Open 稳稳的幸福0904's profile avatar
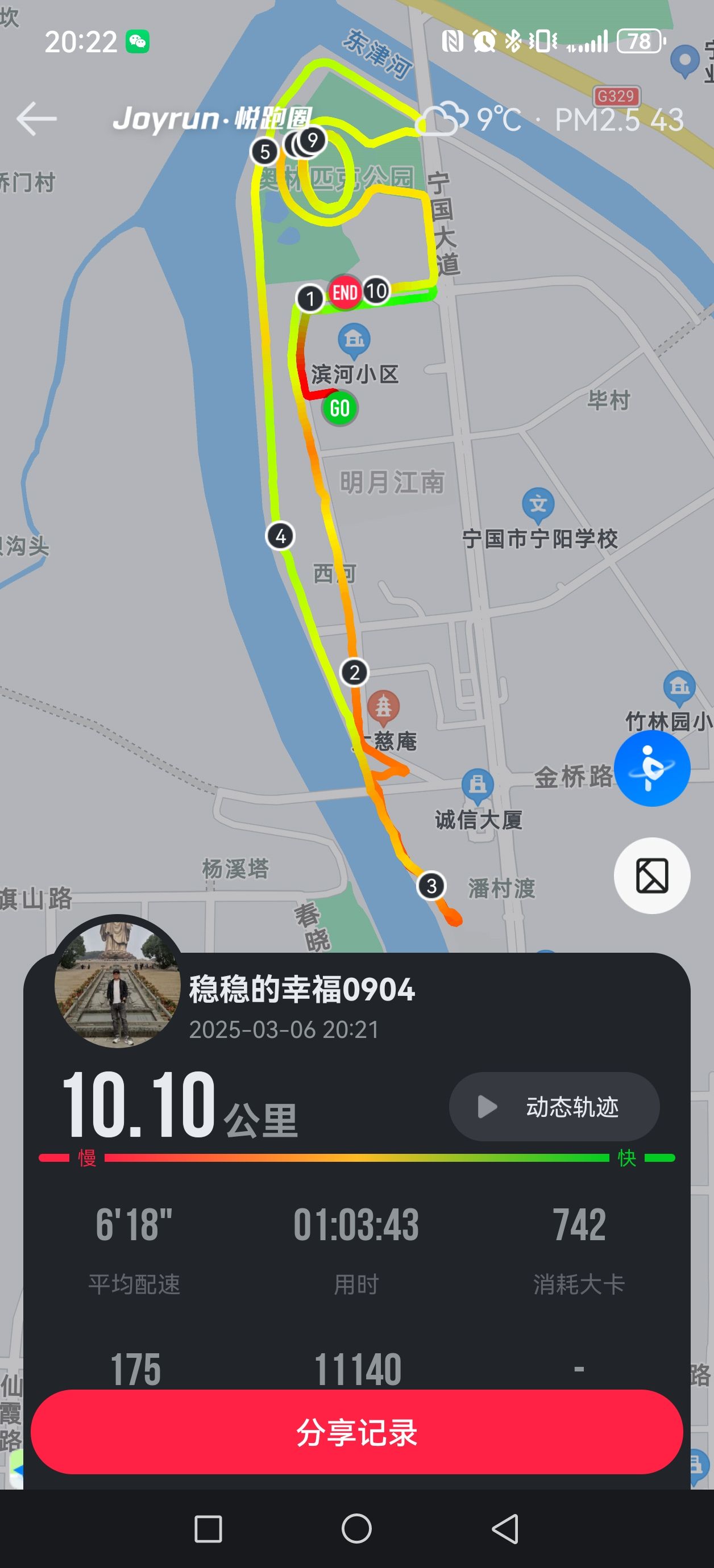 coord(118,982)
